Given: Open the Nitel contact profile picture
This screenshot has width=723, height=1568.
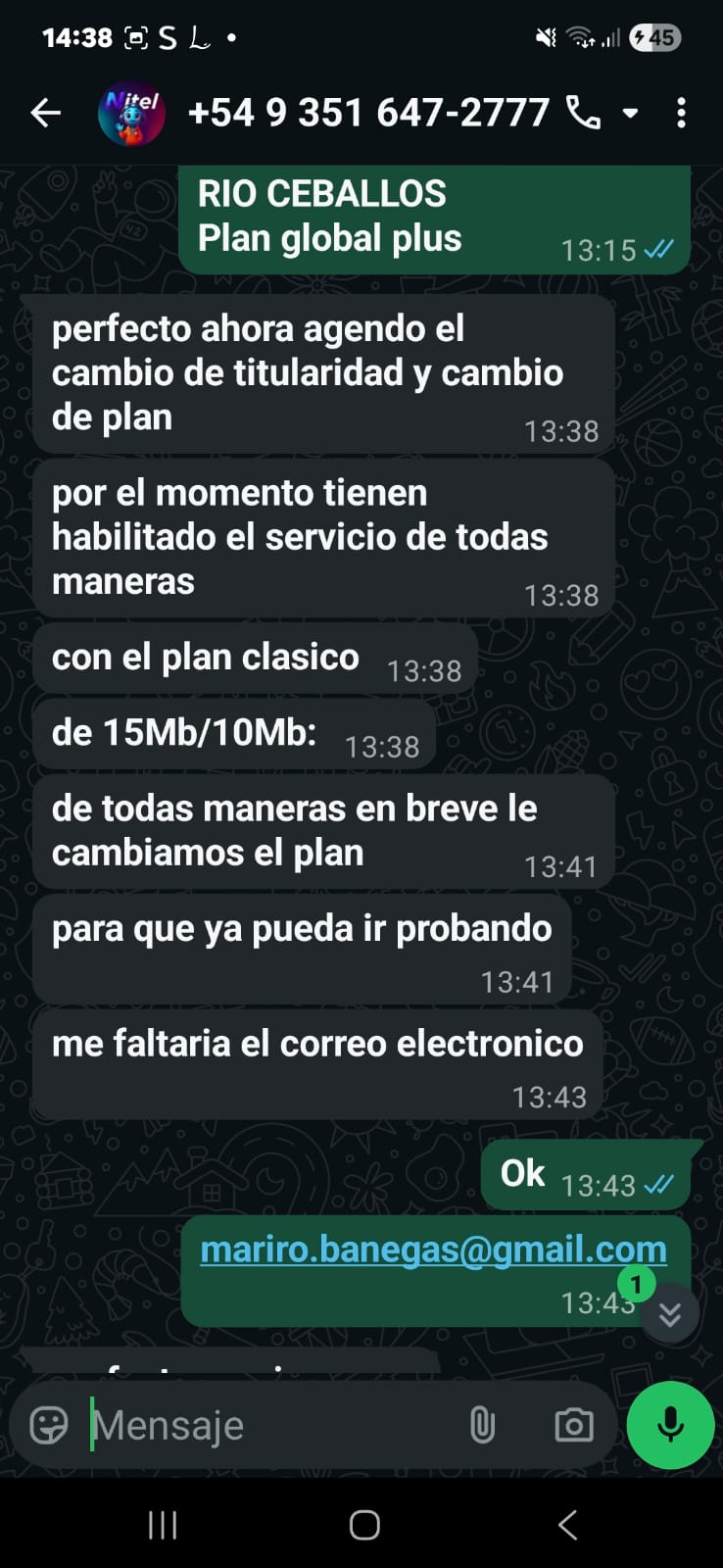Looking at the screenshot, I should tap(130, 114).
